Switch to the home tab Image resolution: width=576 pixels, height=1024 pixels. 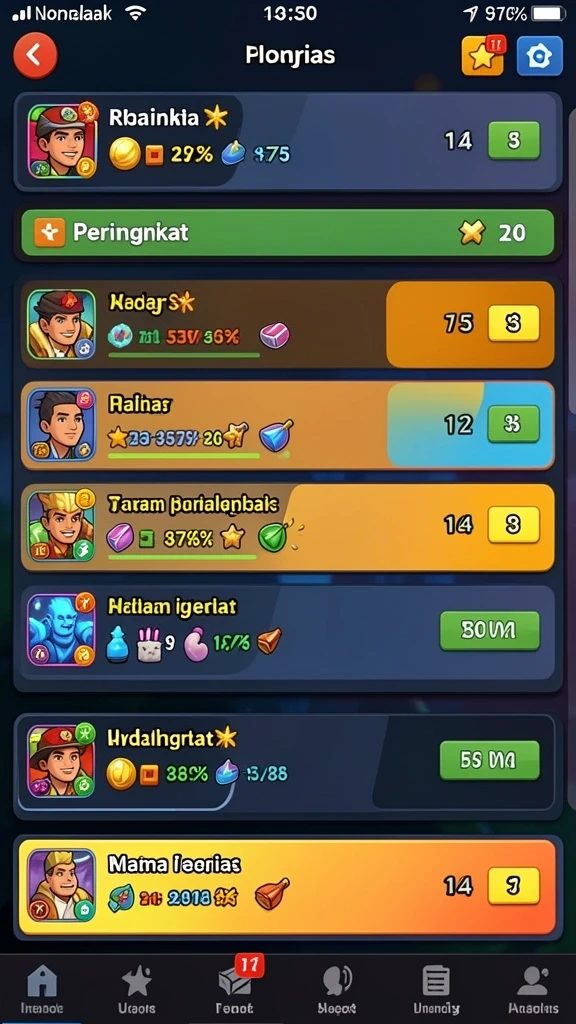42,989
